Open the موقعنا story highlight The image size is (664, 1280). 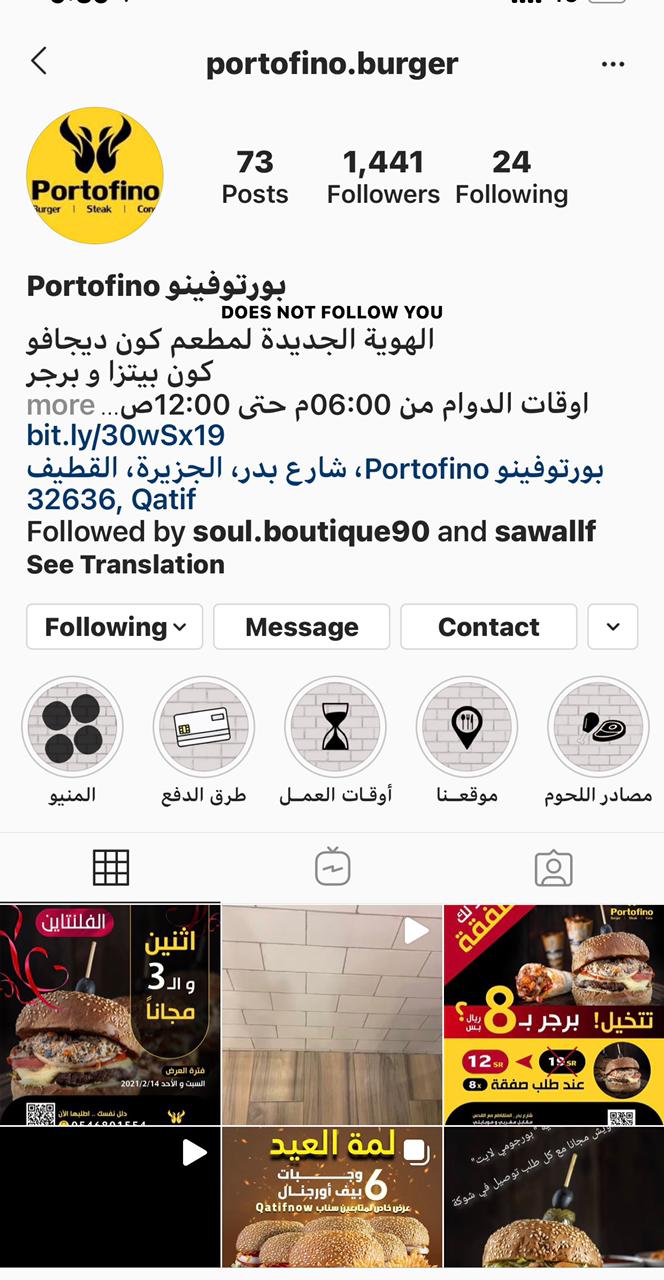pos(466,727)
